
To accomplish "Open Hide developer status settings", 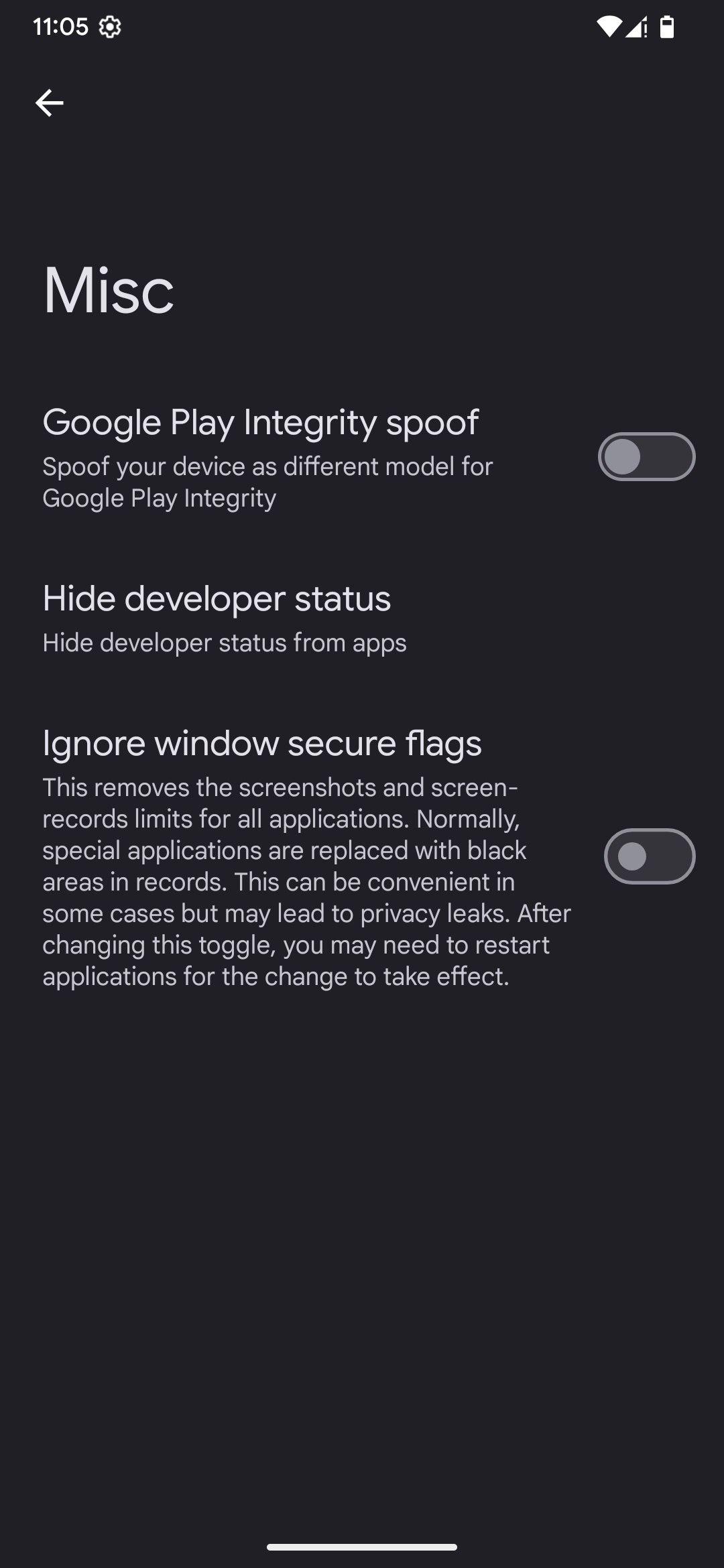I will coord(362,618).
